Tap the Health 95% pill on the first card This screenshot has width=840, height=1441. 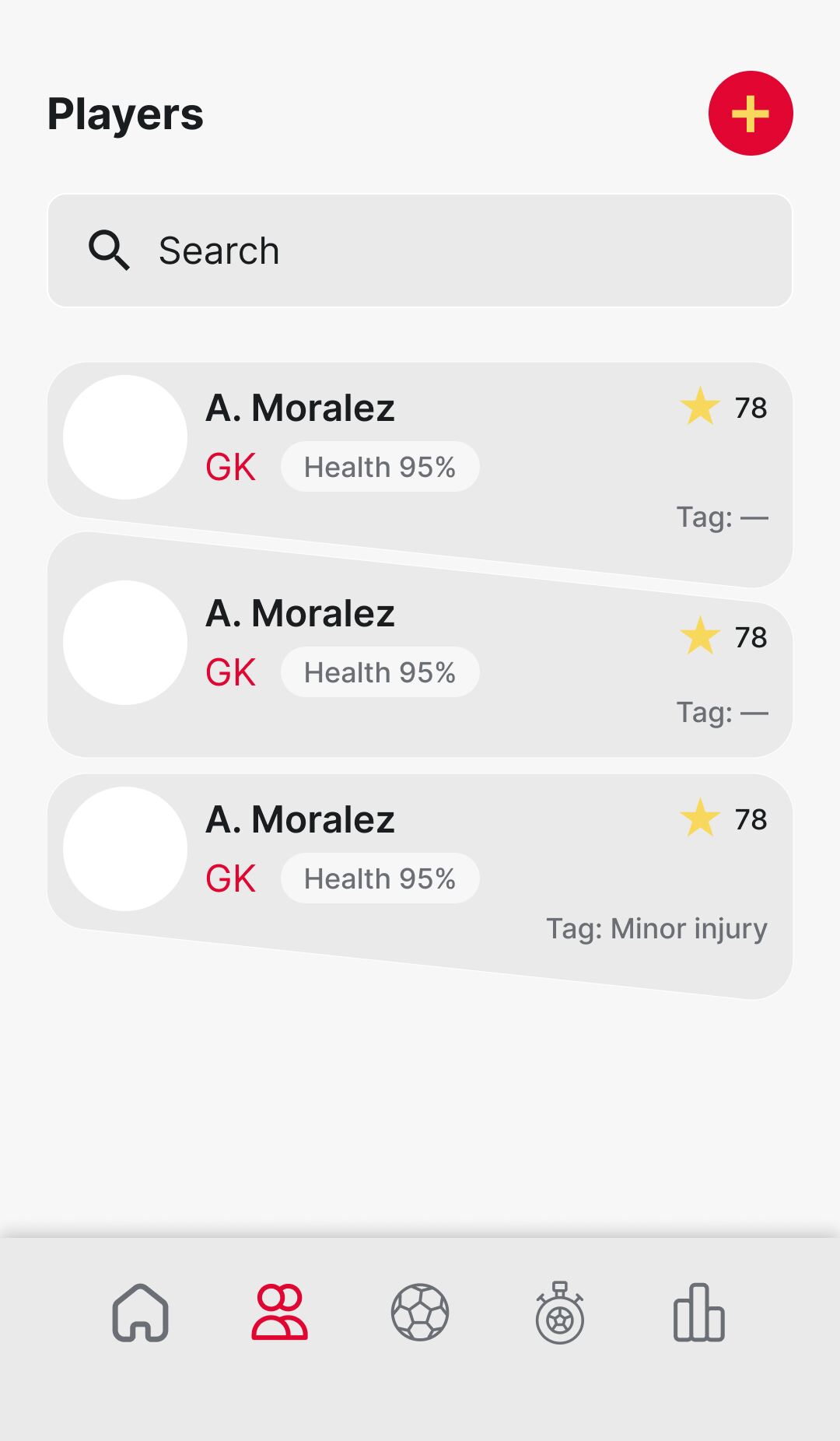coord(380,466)
